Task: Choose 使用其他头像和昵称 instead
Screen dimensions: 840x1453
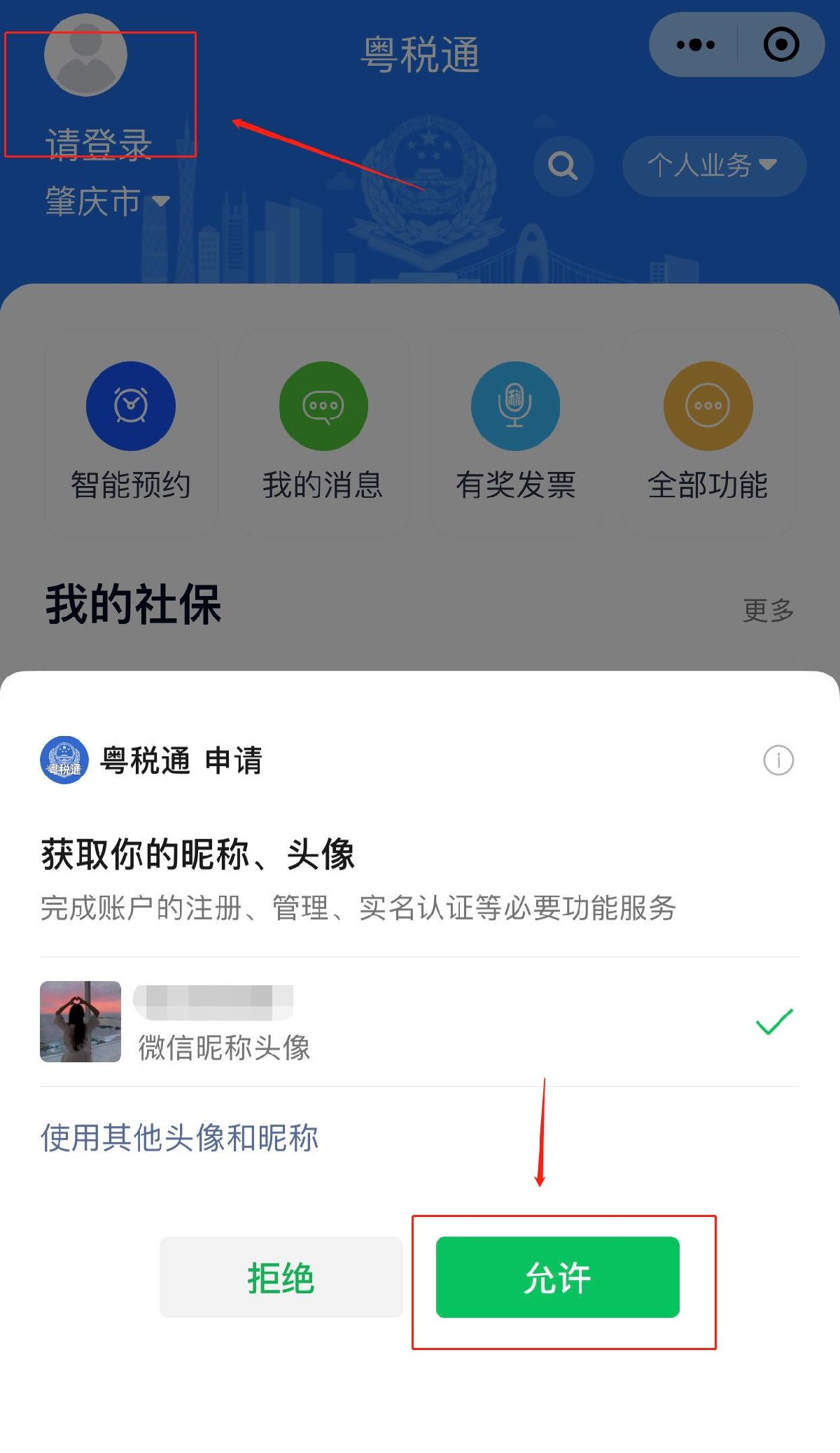Action: 179,1138
